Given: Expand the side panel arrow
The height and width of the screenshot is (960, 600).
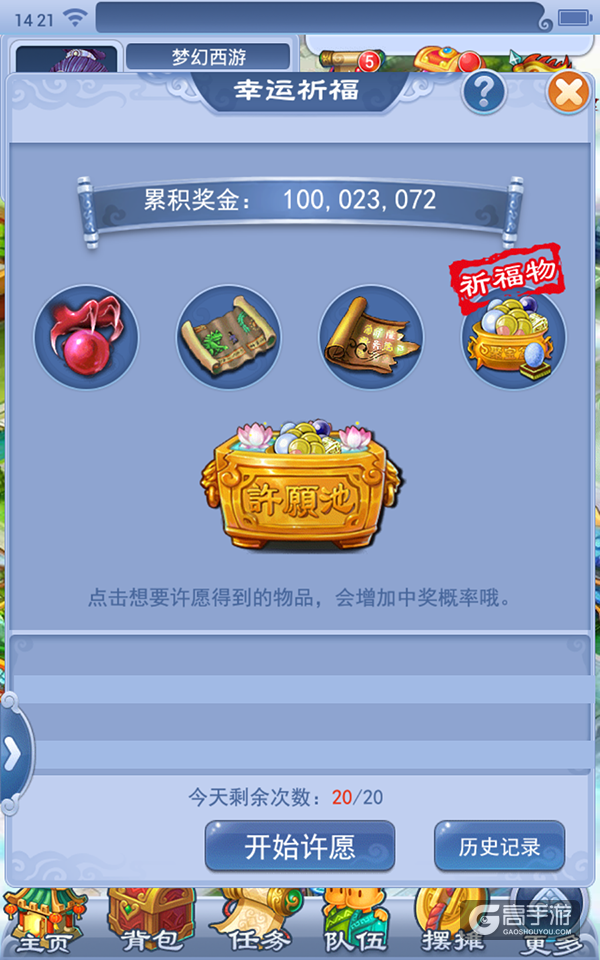Looking at the screenshot, I should click(13, 754).
